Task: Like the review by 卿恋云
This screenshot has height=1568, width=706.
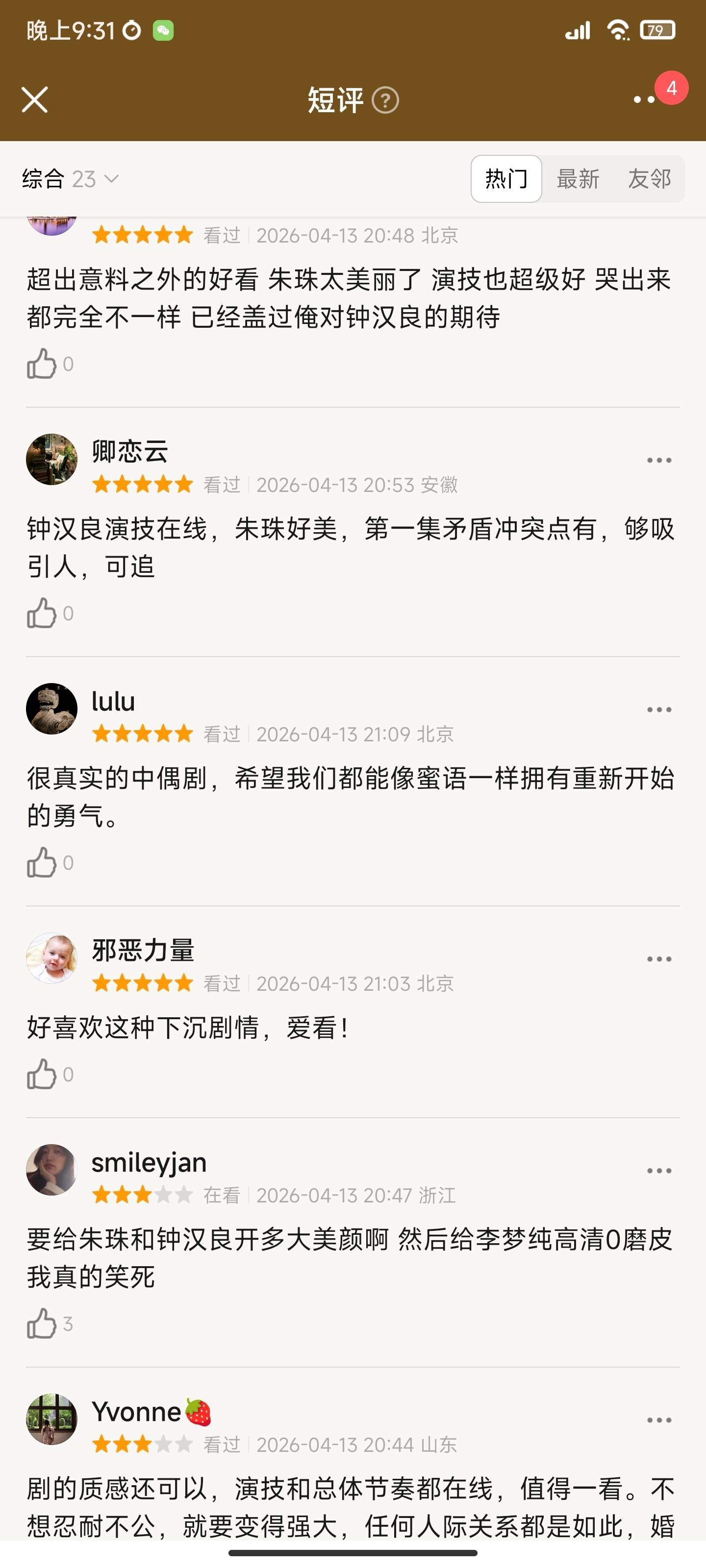Action: tap(41, 613)
